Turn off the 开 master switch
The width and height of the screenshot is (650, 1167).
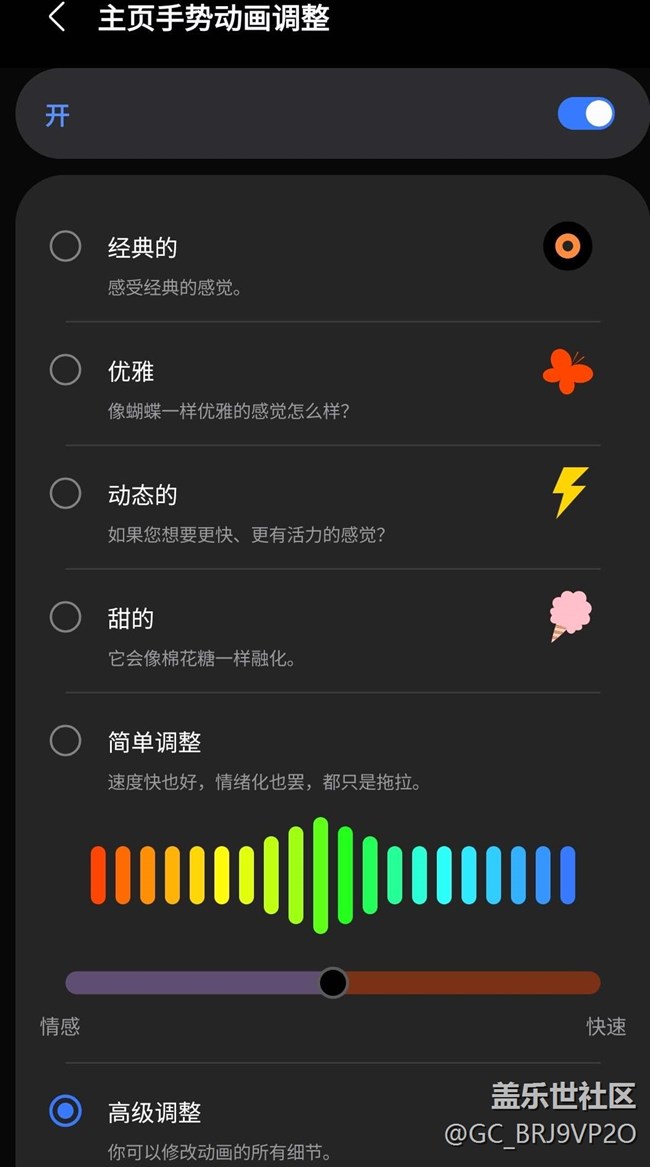pos(585,114)
